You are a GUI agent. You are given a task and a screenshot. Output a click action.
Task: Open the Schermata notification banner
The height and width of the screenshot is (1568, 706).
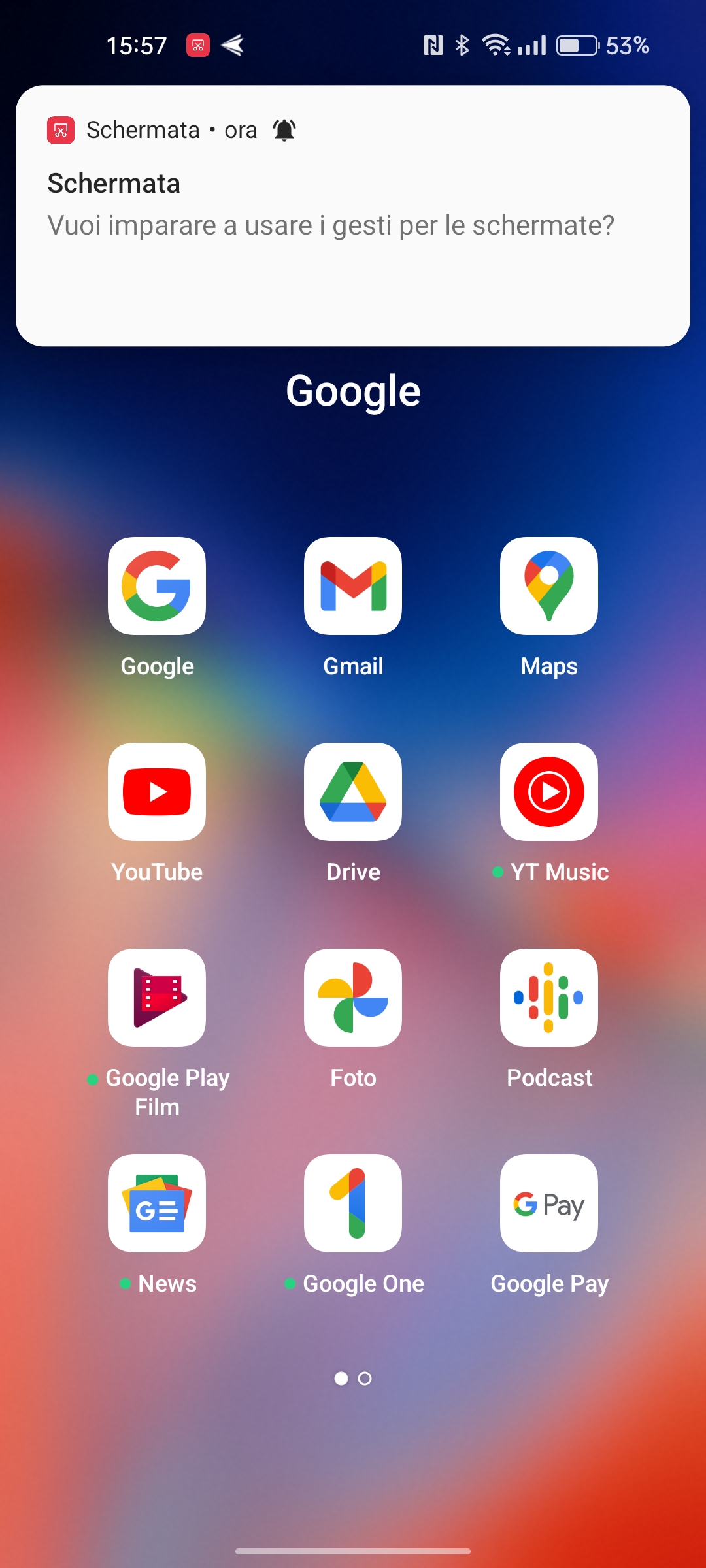tap(353, 216)
